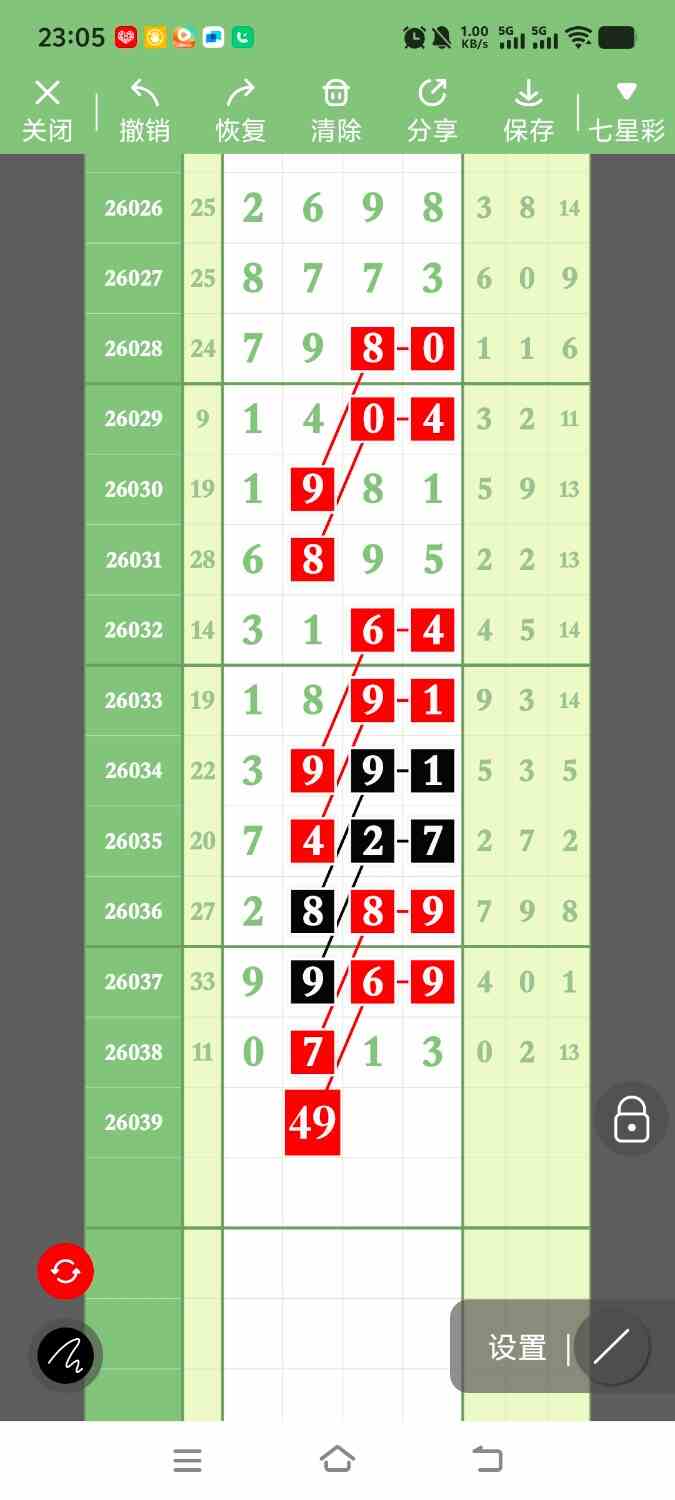Open the 七星彩 lottery type dropdown
675x1500 pixels.
626,111
